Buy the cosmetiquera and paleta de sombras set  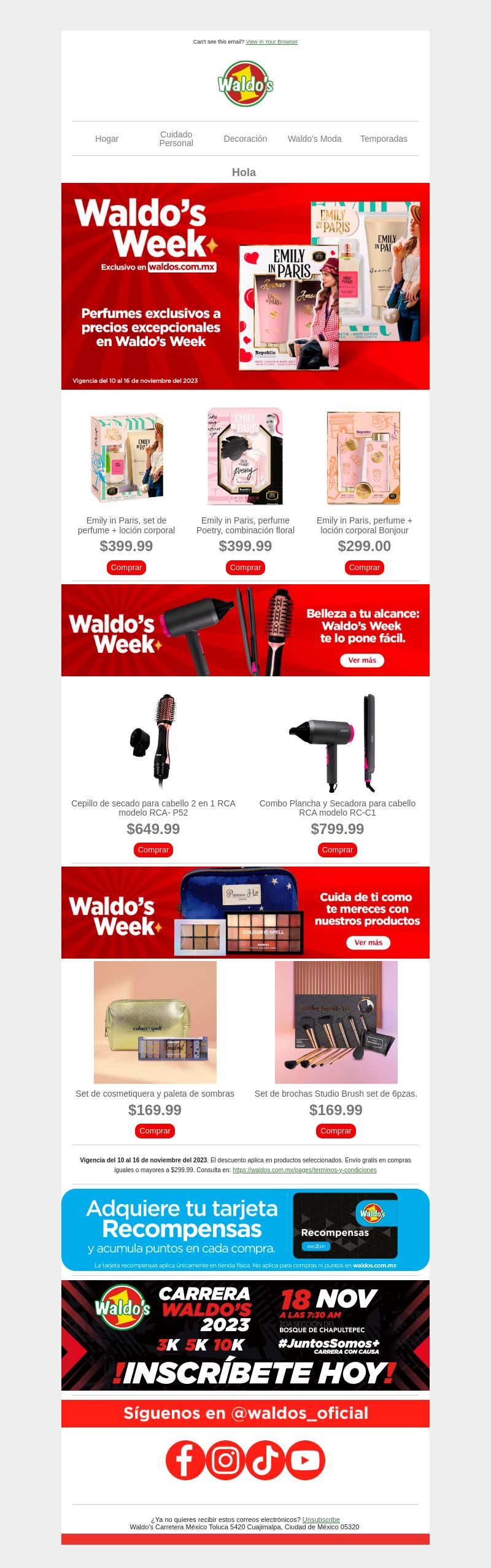pos(155,1131)
